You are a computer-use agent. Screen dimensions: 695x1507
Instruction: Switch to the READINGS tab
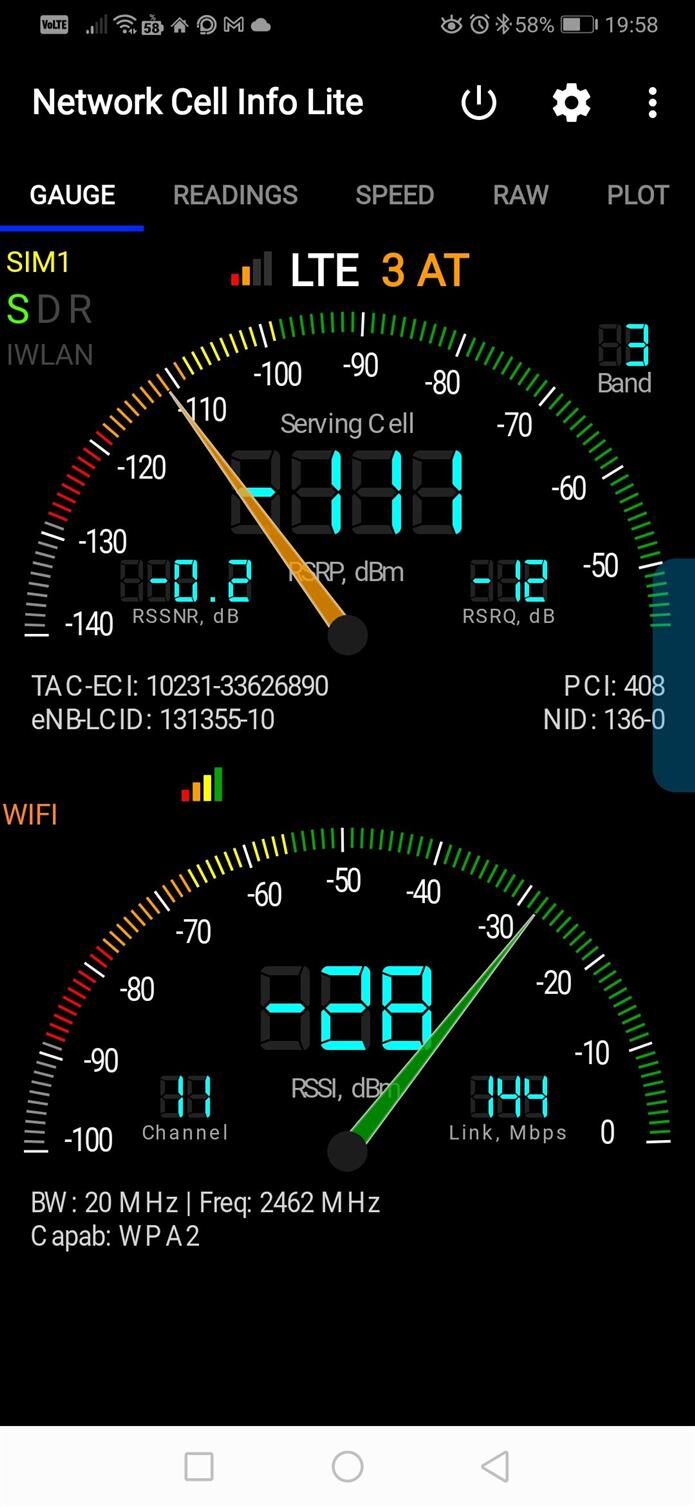tap(235, 195)
